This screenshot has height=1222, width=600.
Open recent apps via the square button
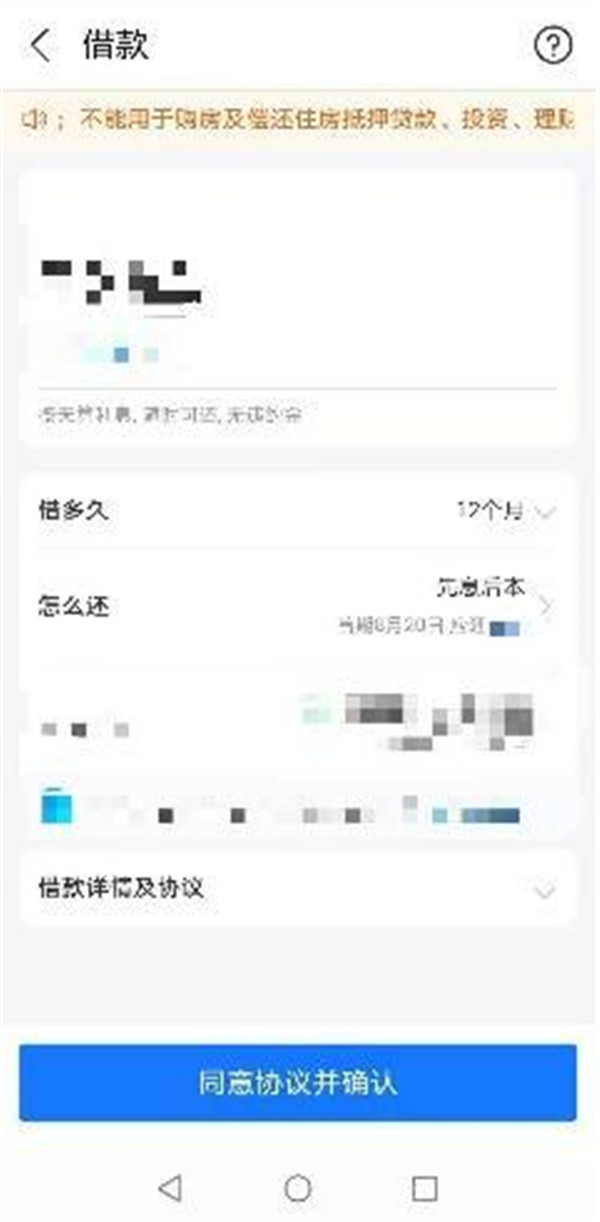[x=425, y=1187]
